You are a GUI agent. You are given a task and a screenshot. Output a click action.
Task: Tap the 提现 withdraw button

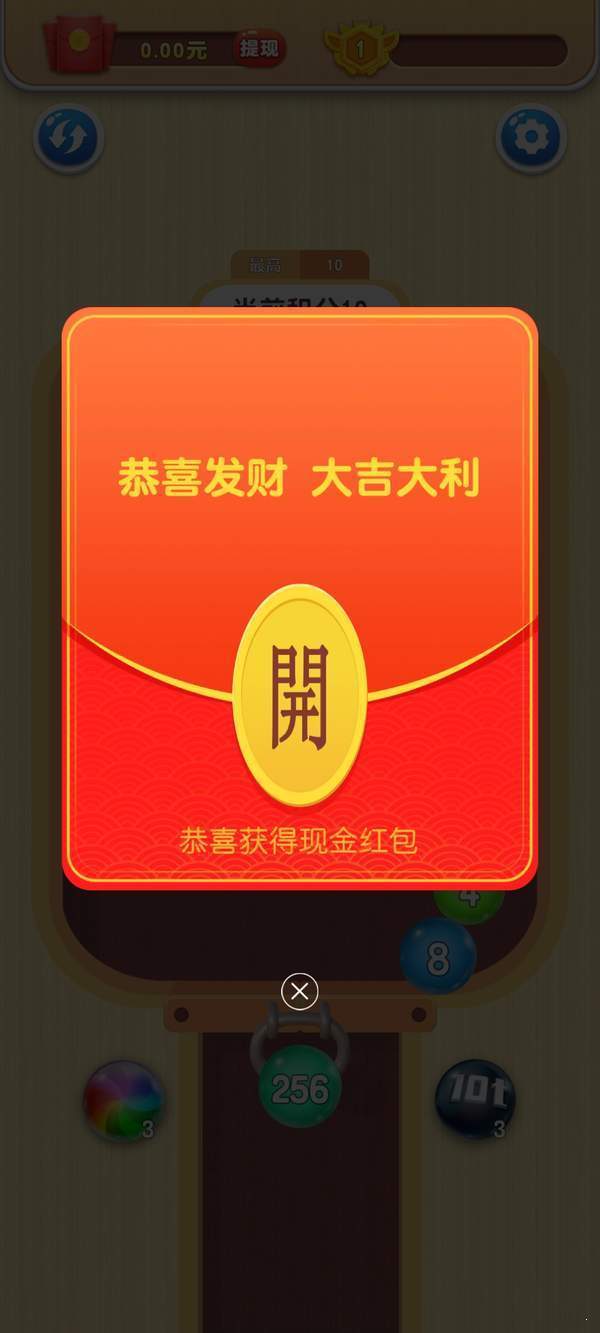259,48
